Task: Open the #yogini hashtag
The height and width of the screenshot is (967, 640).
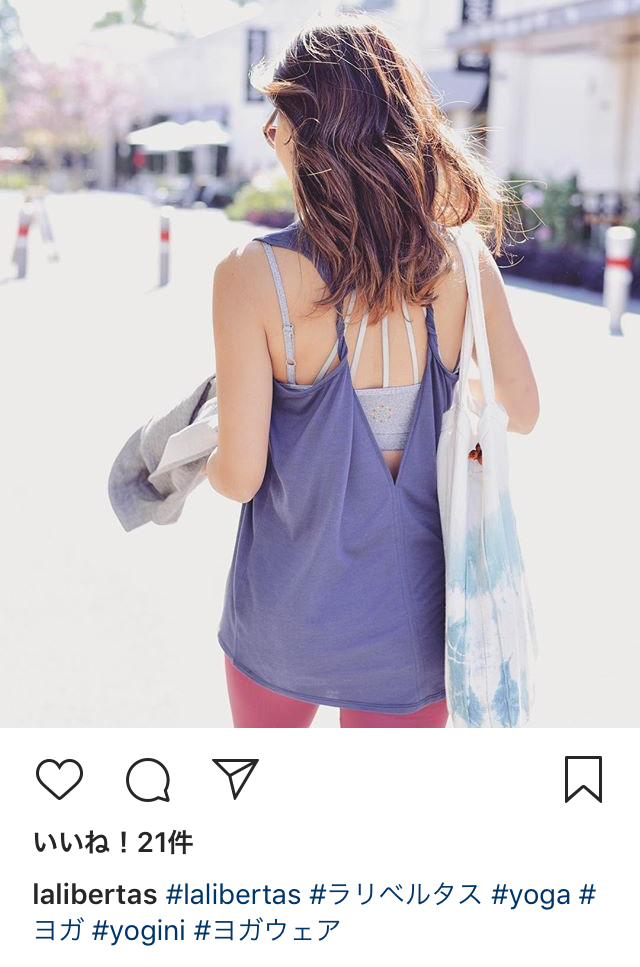Action: point(138,930)
